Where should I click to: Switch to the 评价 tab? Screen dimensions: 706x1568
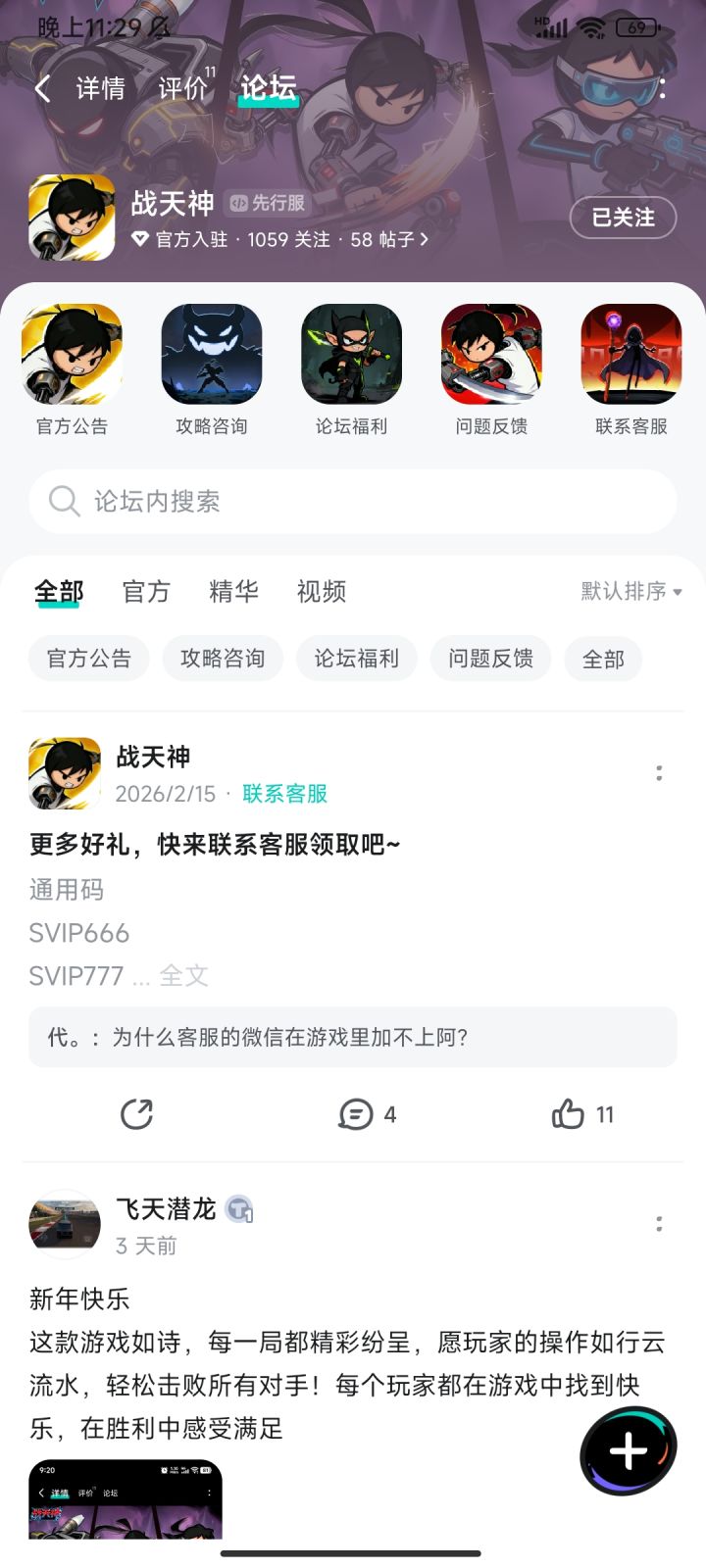point(180,88)
